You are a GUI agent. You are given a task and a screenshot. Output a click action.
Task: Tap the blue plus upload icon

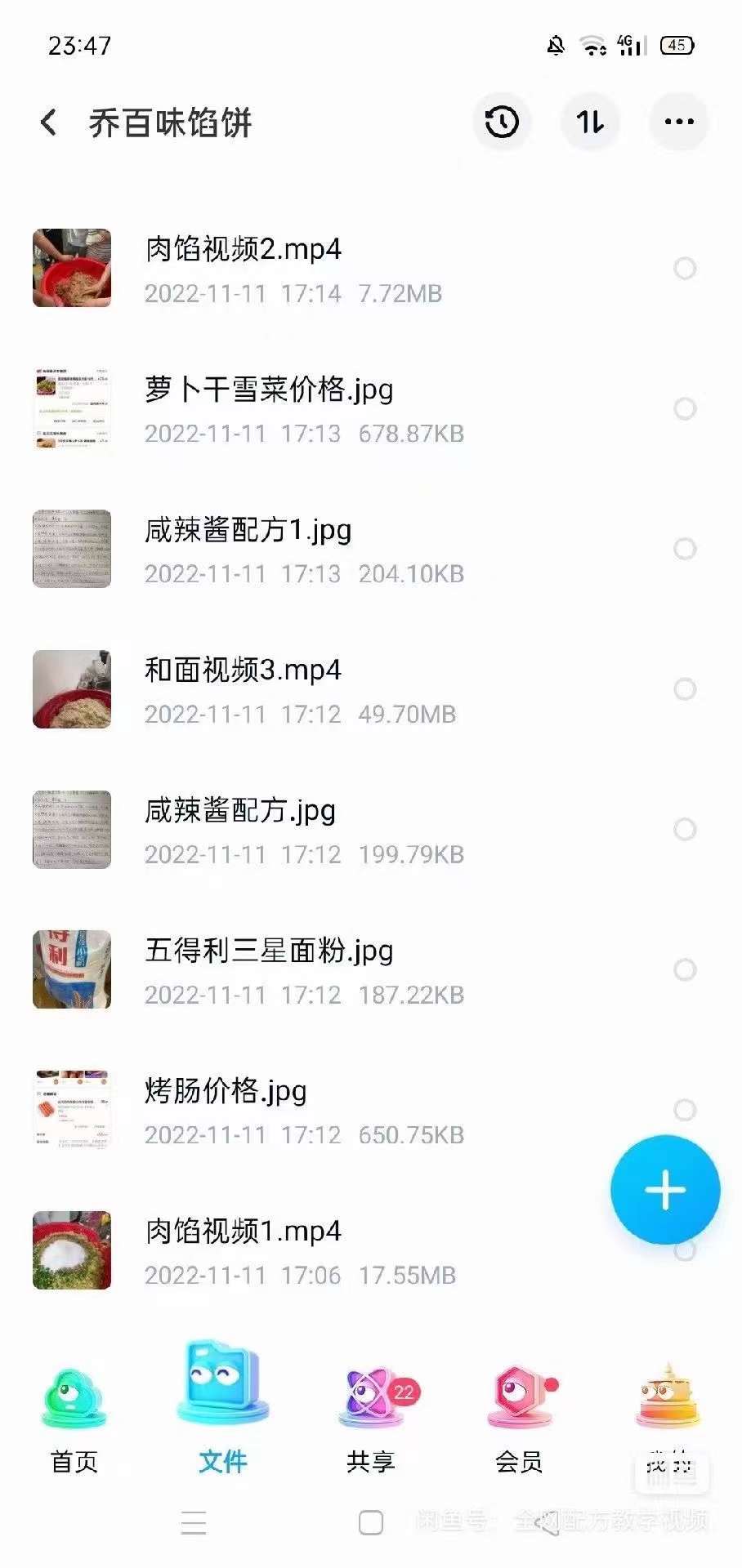point(664,1190)
